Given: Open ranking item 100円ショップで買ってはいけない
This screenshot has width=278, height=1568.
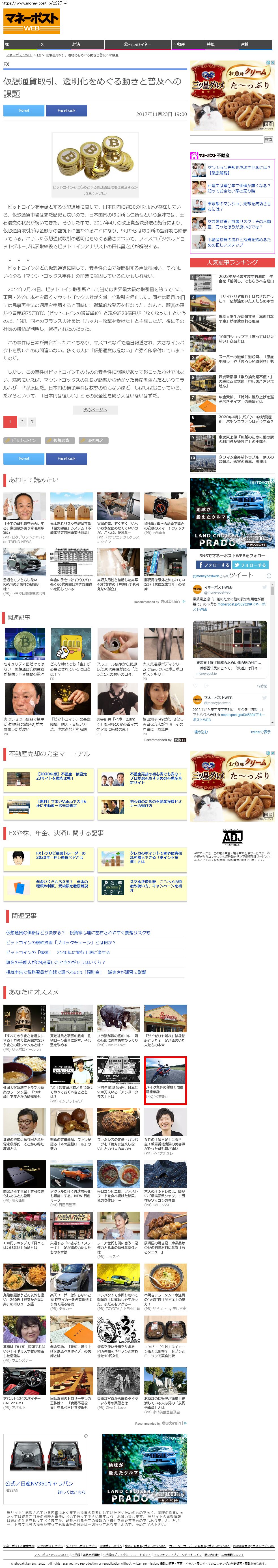Looking at the screenshot, I should tap(246, 338).
